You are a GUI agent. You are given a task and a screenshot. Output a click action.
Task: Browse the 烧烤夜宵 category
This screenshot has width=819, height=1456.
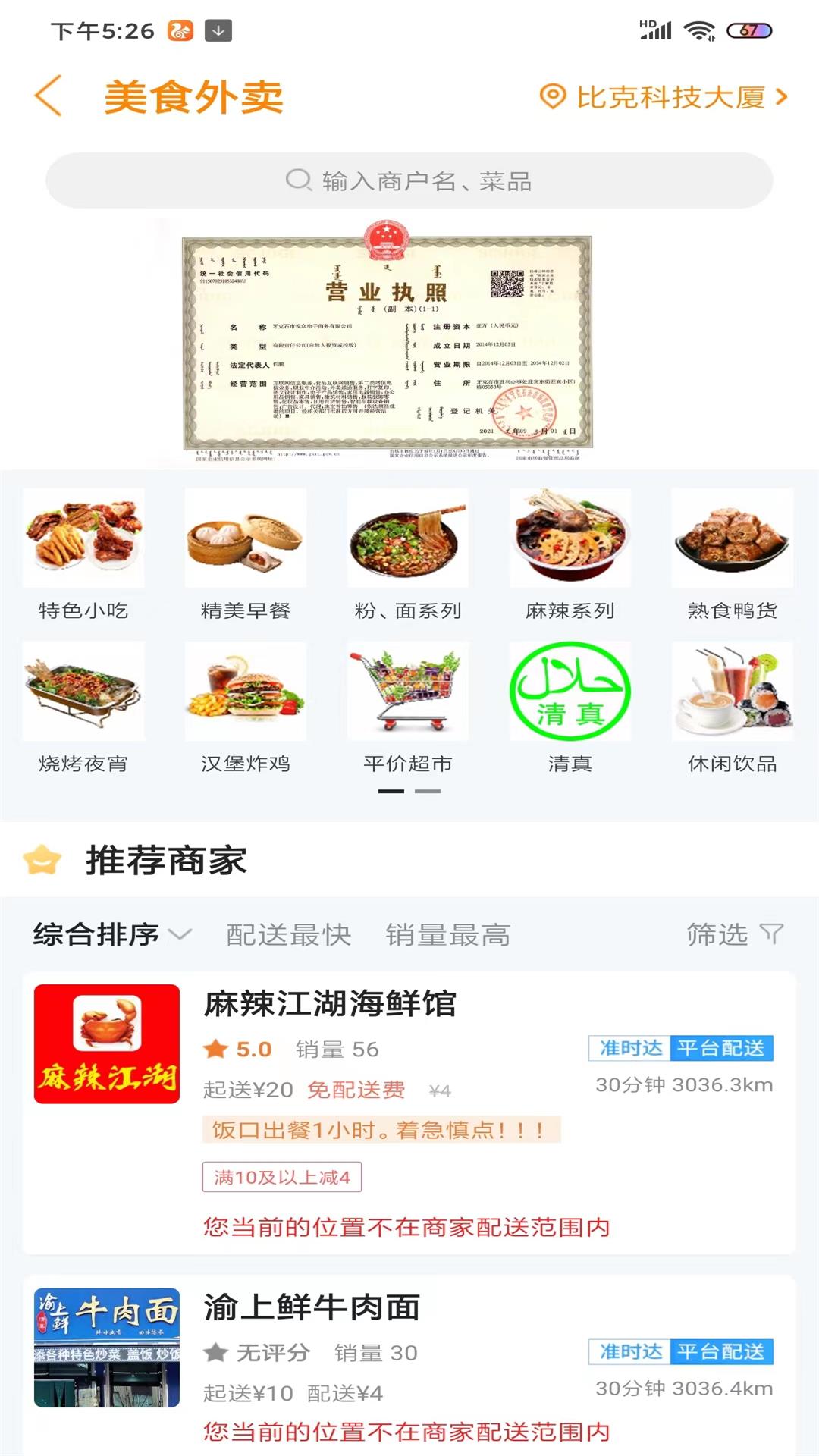[83, 708]
